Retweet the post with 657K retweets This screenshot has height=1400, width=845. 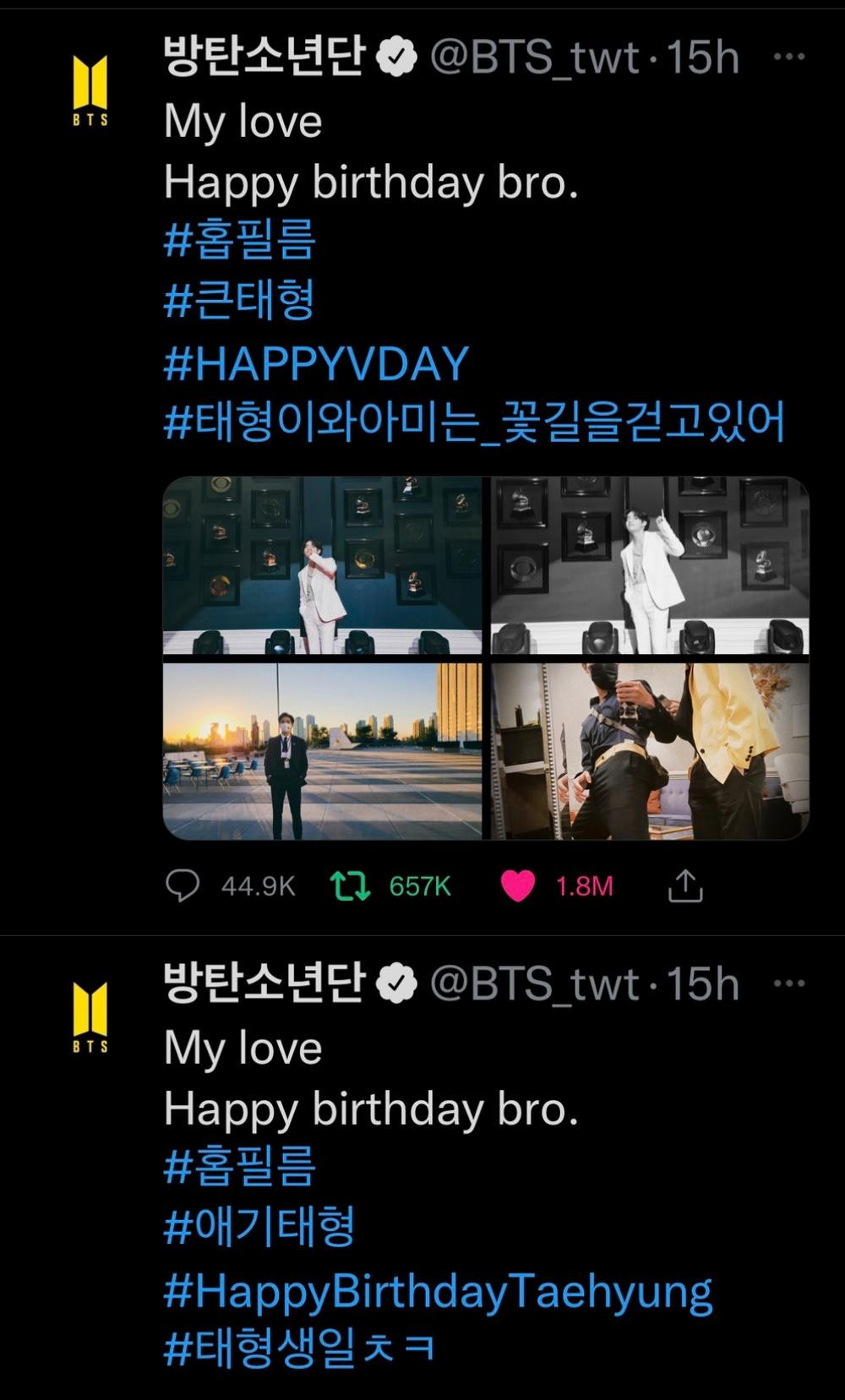coord(351,885)
